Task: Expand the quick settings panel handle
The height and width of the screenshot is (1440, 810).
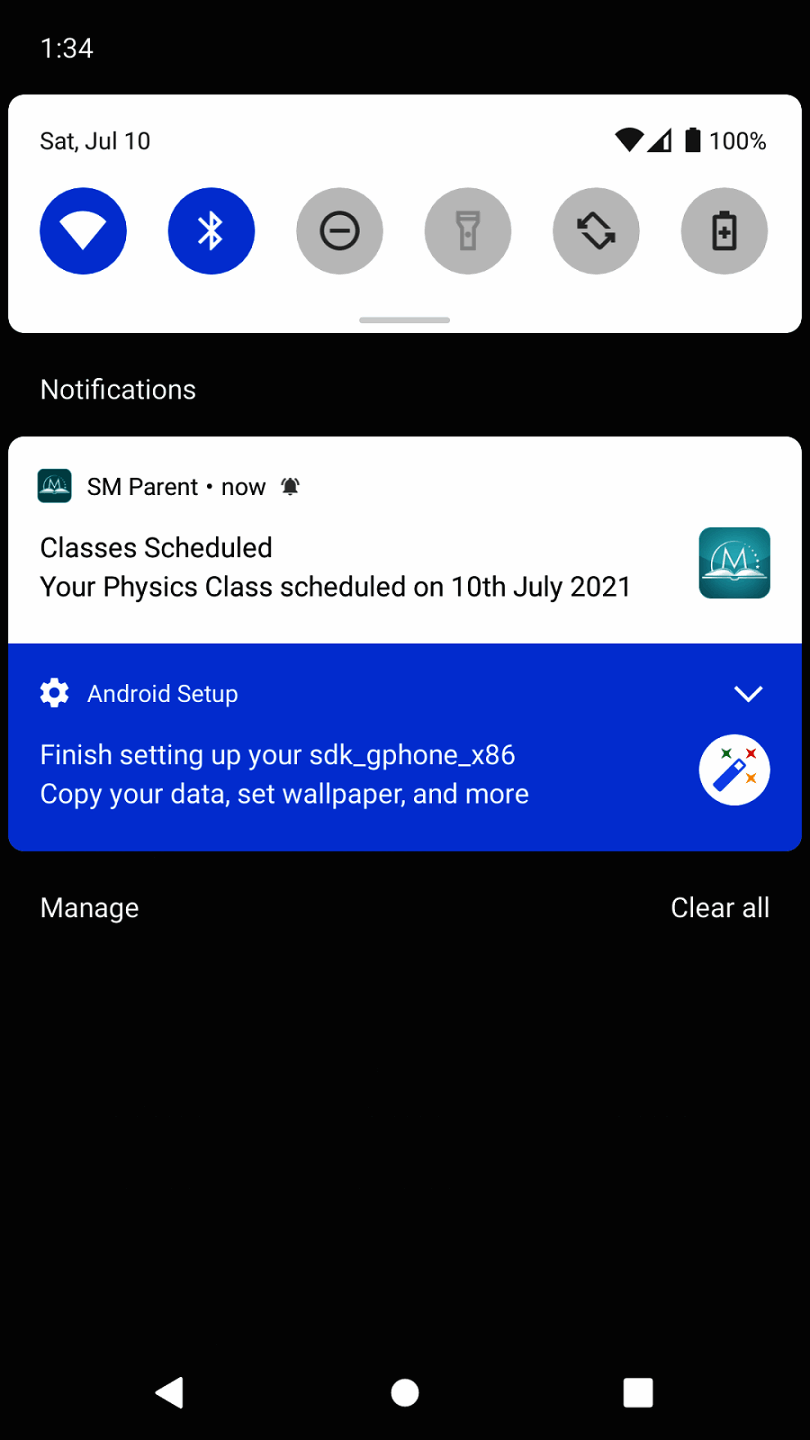Action: 404,320
